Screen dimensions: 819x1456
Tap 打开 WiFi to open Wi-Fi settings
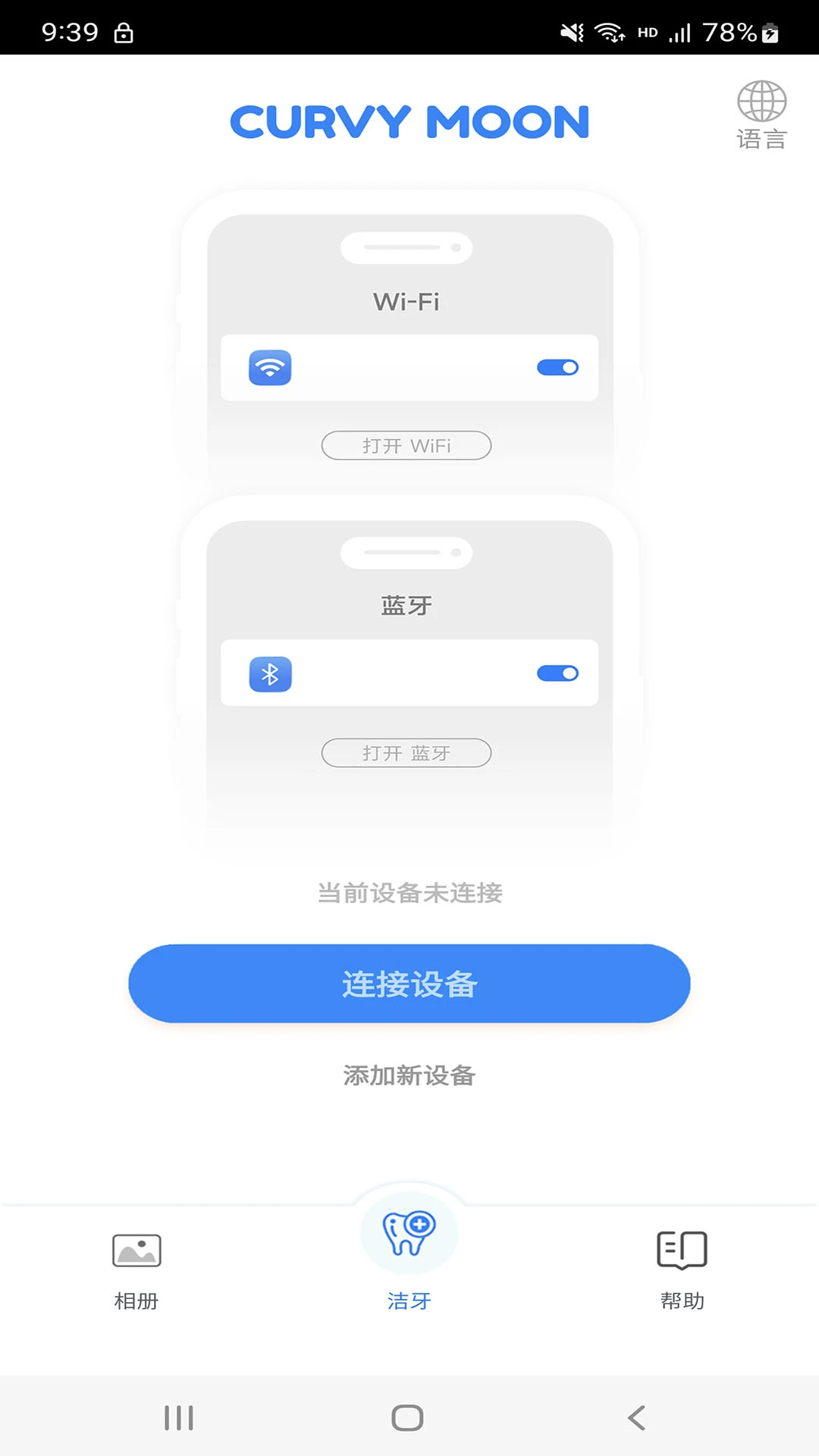406,446
